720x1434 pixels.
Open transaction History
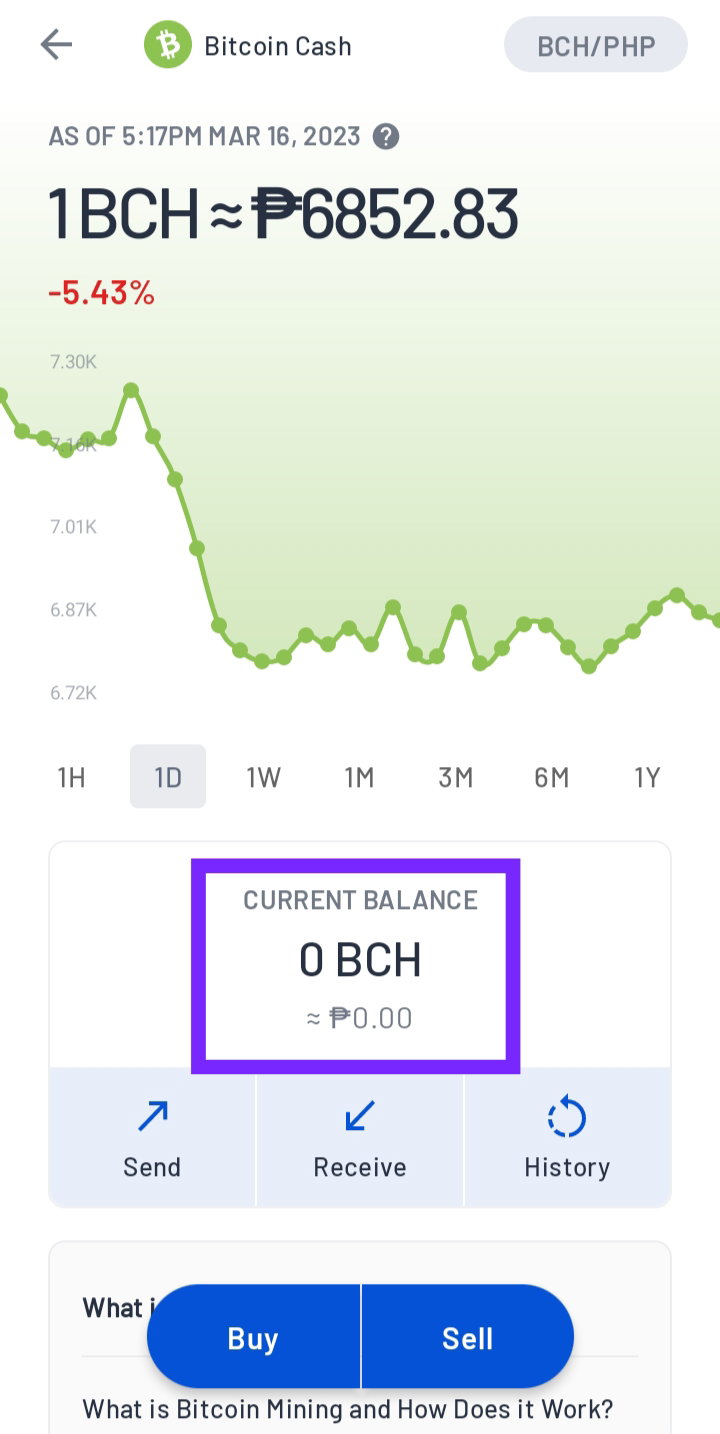pos(567,1137)
